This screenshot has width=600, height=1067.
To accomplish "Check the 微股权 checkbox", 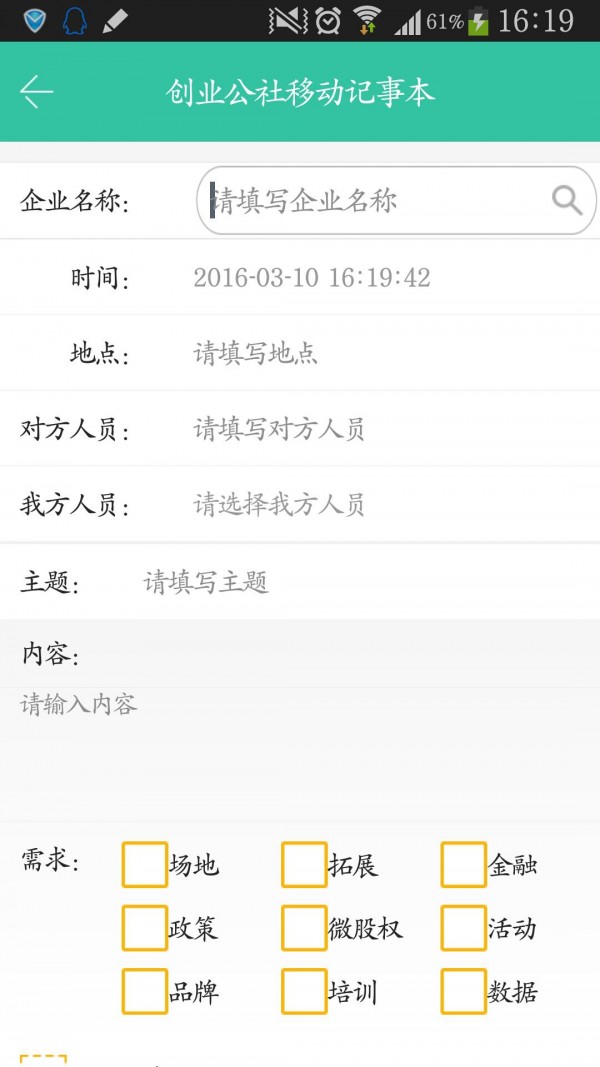I will 304,928.
